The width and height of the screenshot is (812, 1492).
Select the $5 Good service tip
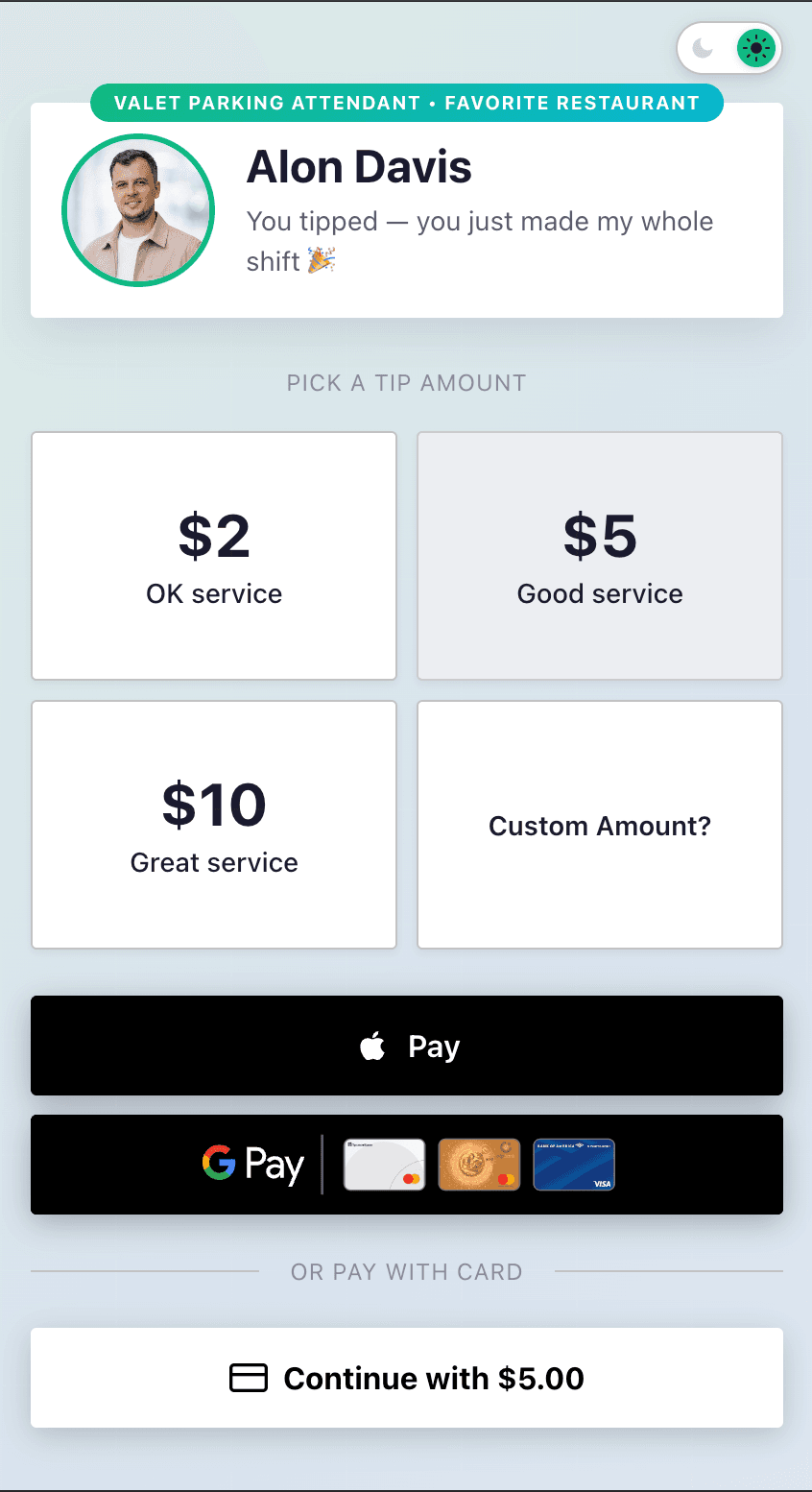click(x=599, y=555)
